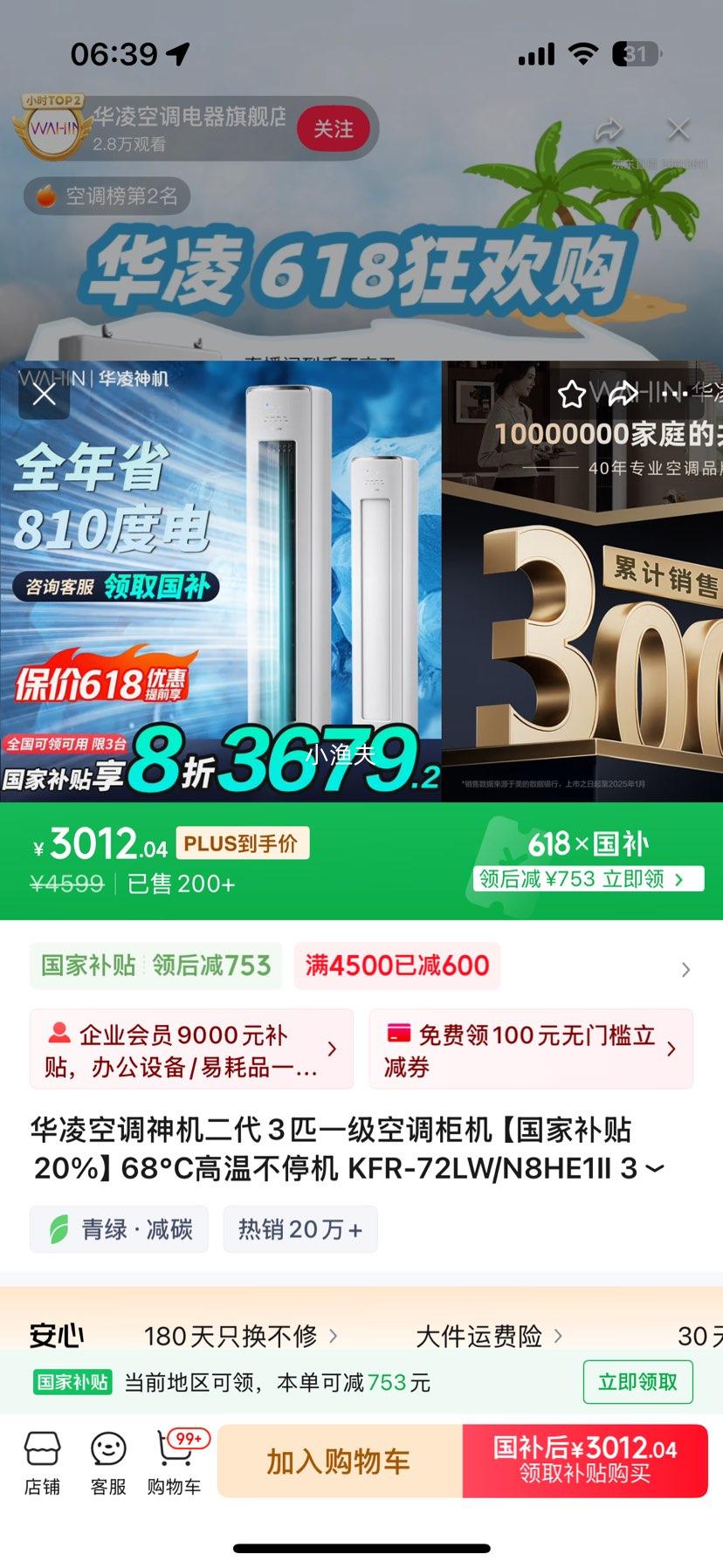Claim the 领后减¥753 立即领 coupon
The width and height of the screenshot is (723, 1568).
click(589, 878)
